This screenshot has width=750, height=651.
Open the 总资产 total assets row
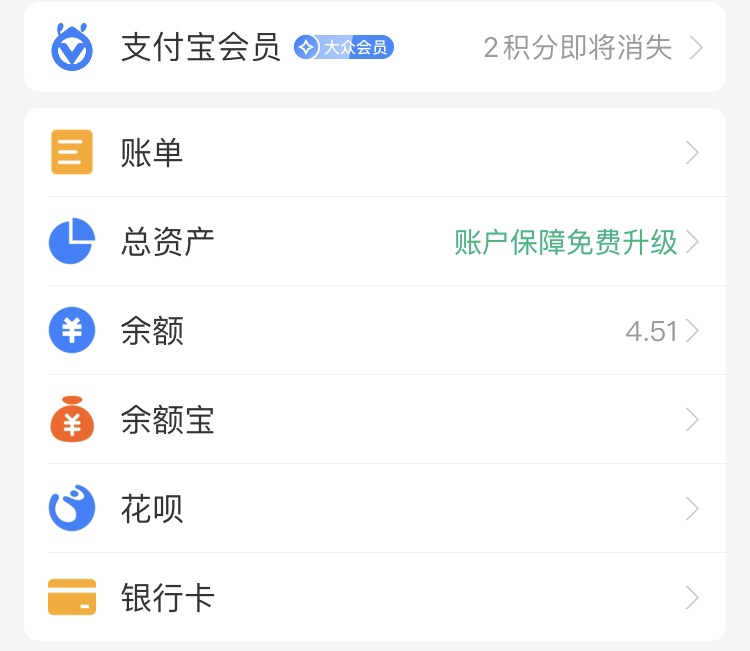(x=374, y=242)
